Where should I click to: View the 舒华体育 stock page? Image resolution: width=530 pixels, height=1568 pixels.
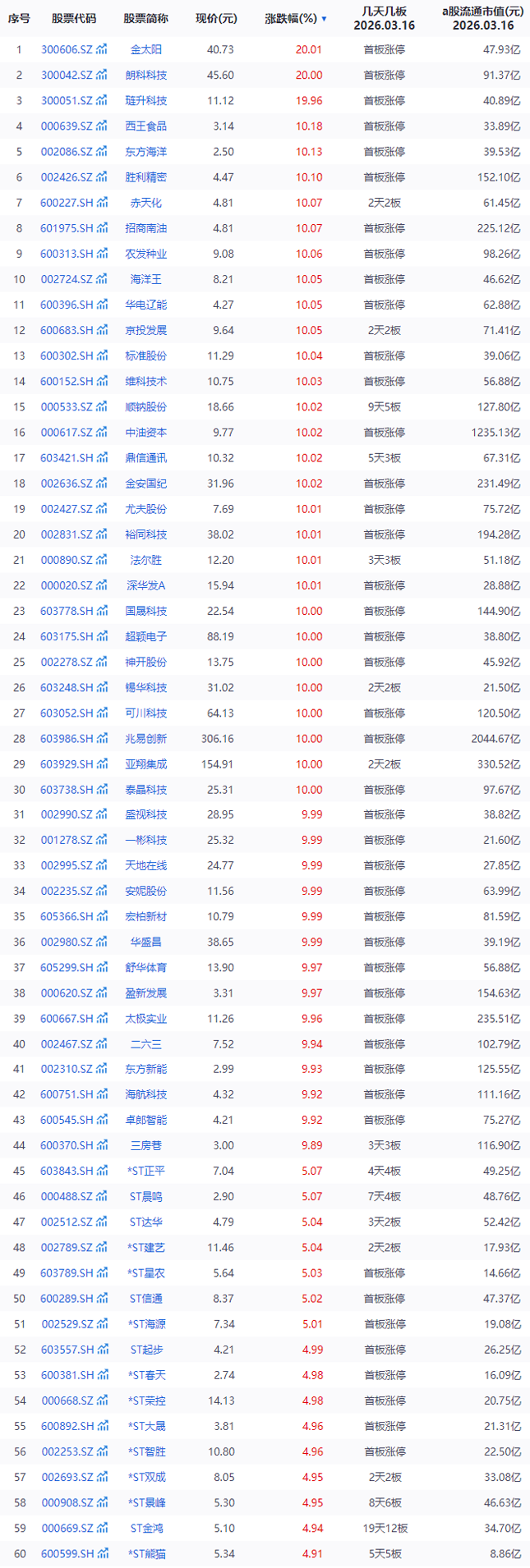coord(148,967)
